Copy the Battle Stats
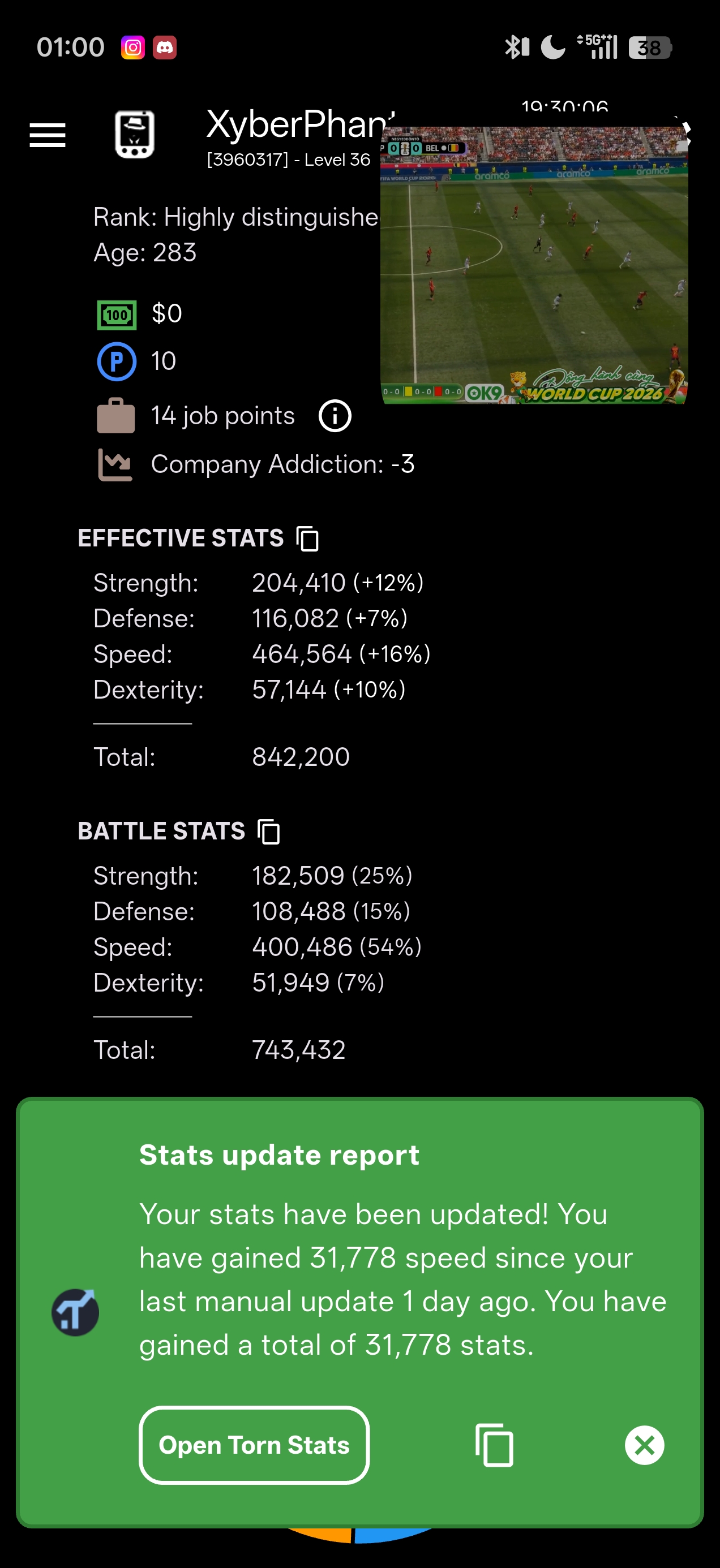Screen dimensions: 720x1568 click(x=269, y=832)
